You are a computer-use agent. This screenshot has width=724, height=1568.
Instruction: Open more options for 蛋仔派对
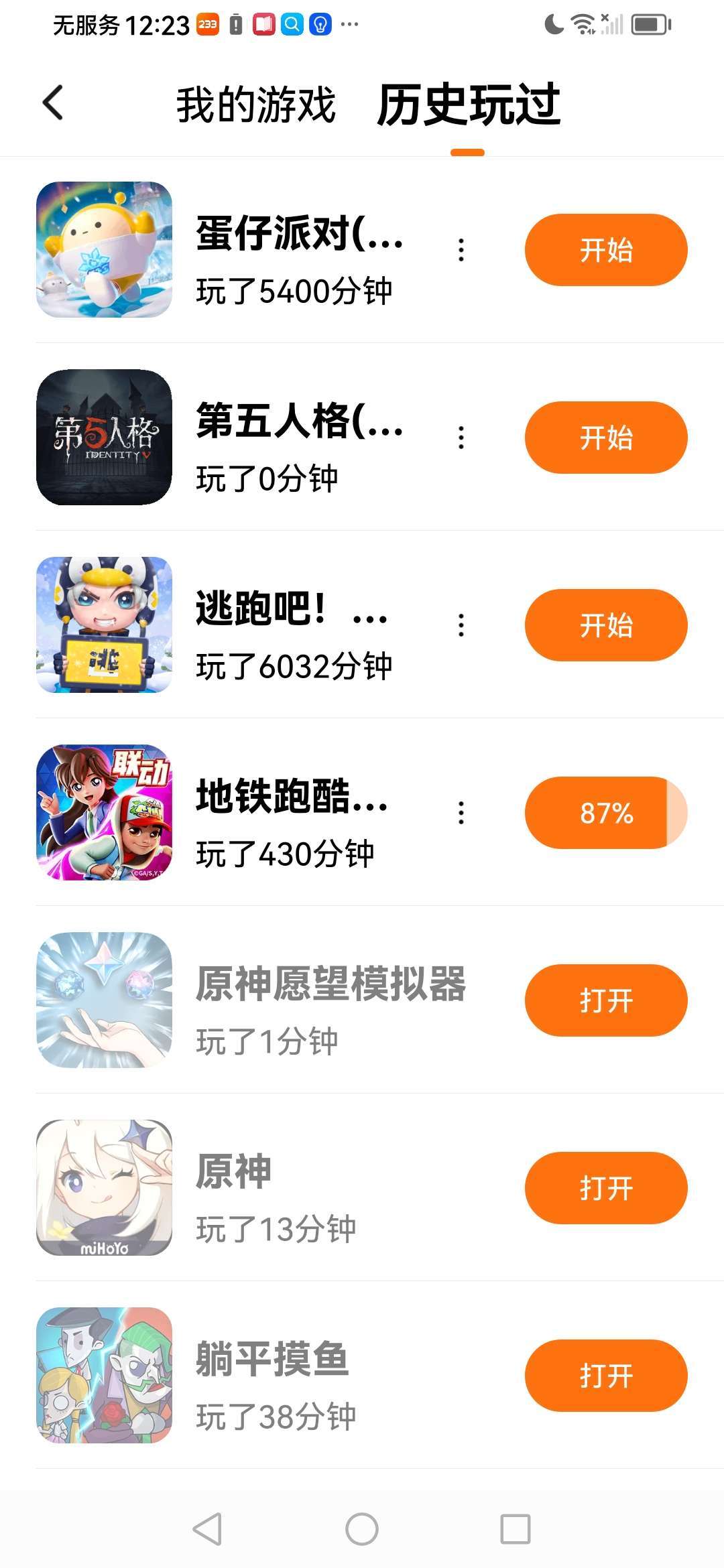pyautogui.click(x=461, y=250)
